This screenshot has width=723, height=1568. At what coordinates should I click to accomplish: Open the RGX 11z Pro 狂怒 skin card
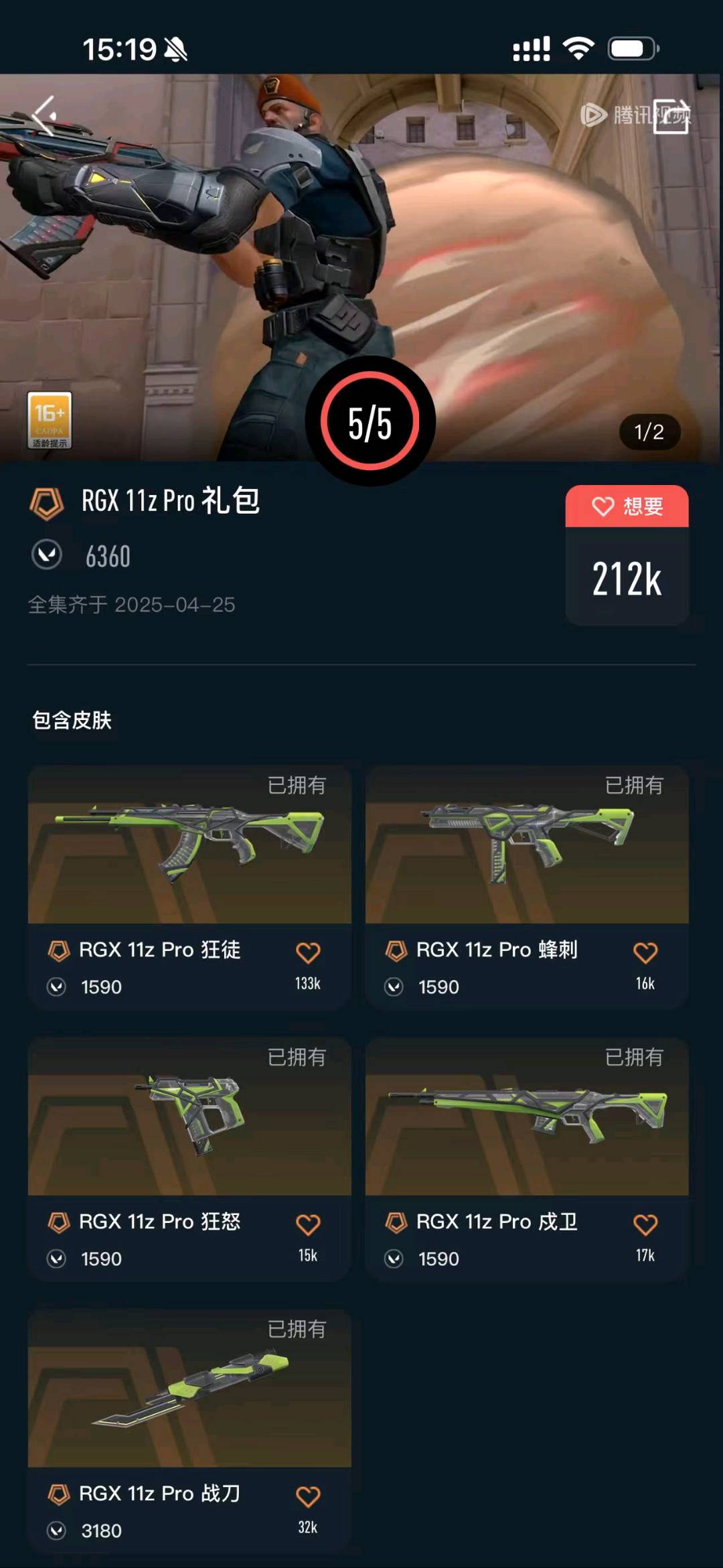(x=189, y=1117)
